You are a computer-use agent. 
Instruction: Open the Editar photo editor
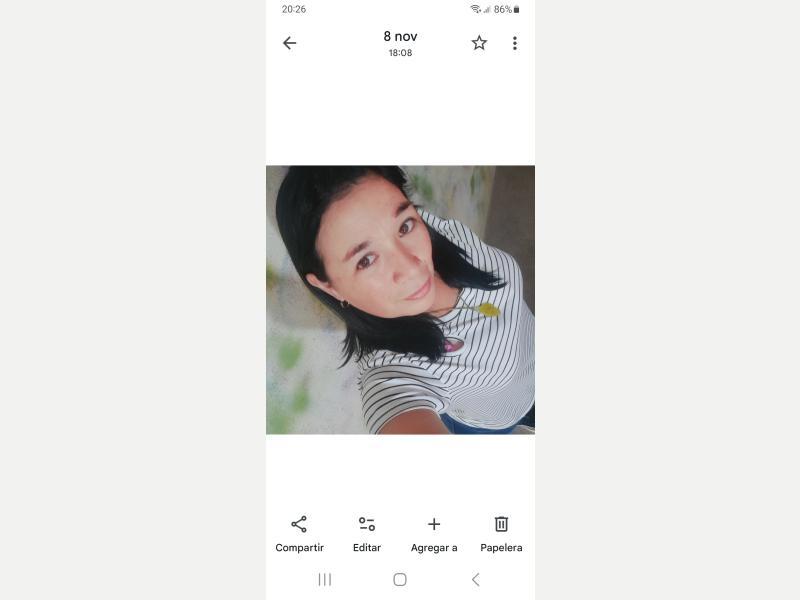(367, 532)
